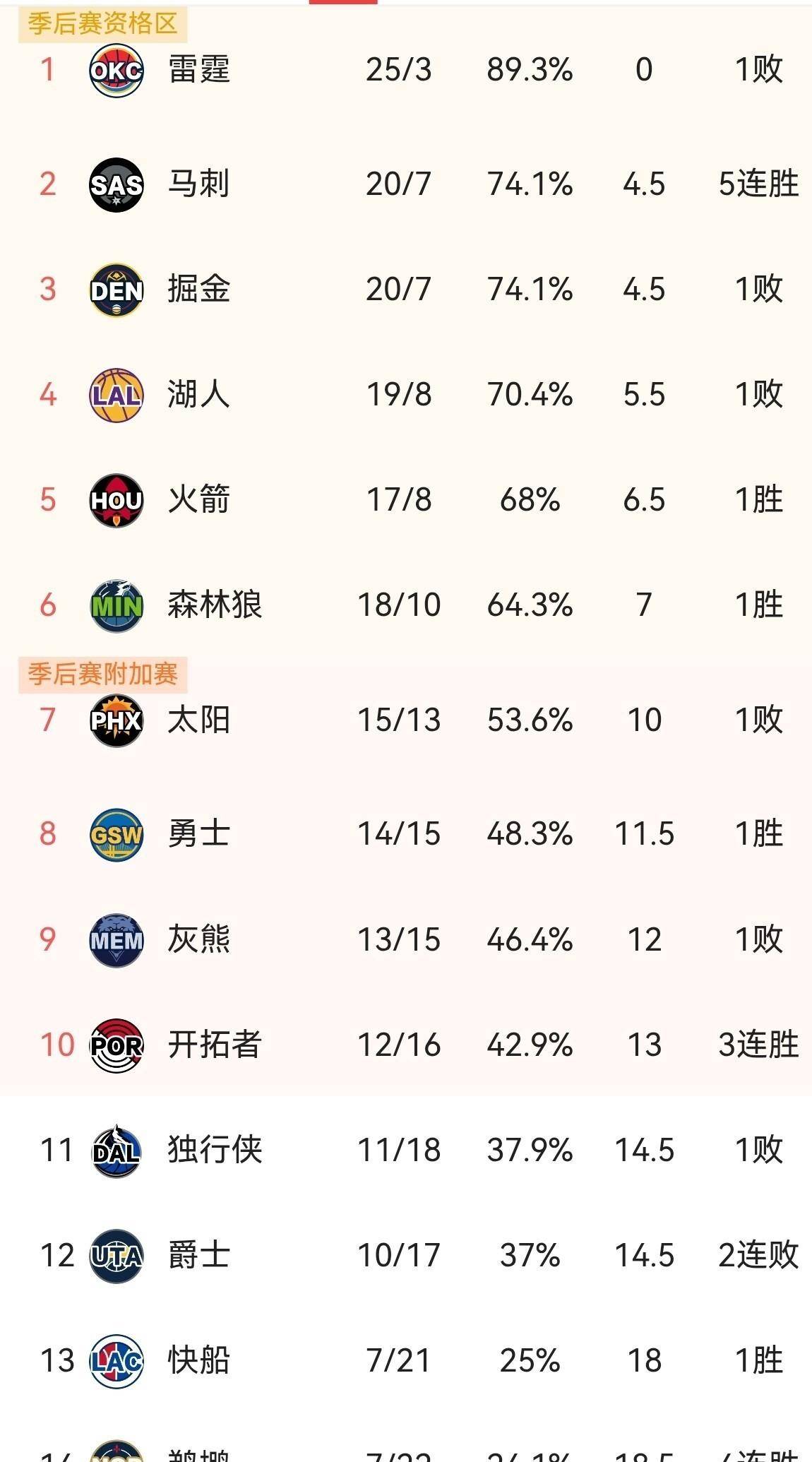Click the PHX Suns team logo
Screen dimensions: 812x1462
[115, 720]
